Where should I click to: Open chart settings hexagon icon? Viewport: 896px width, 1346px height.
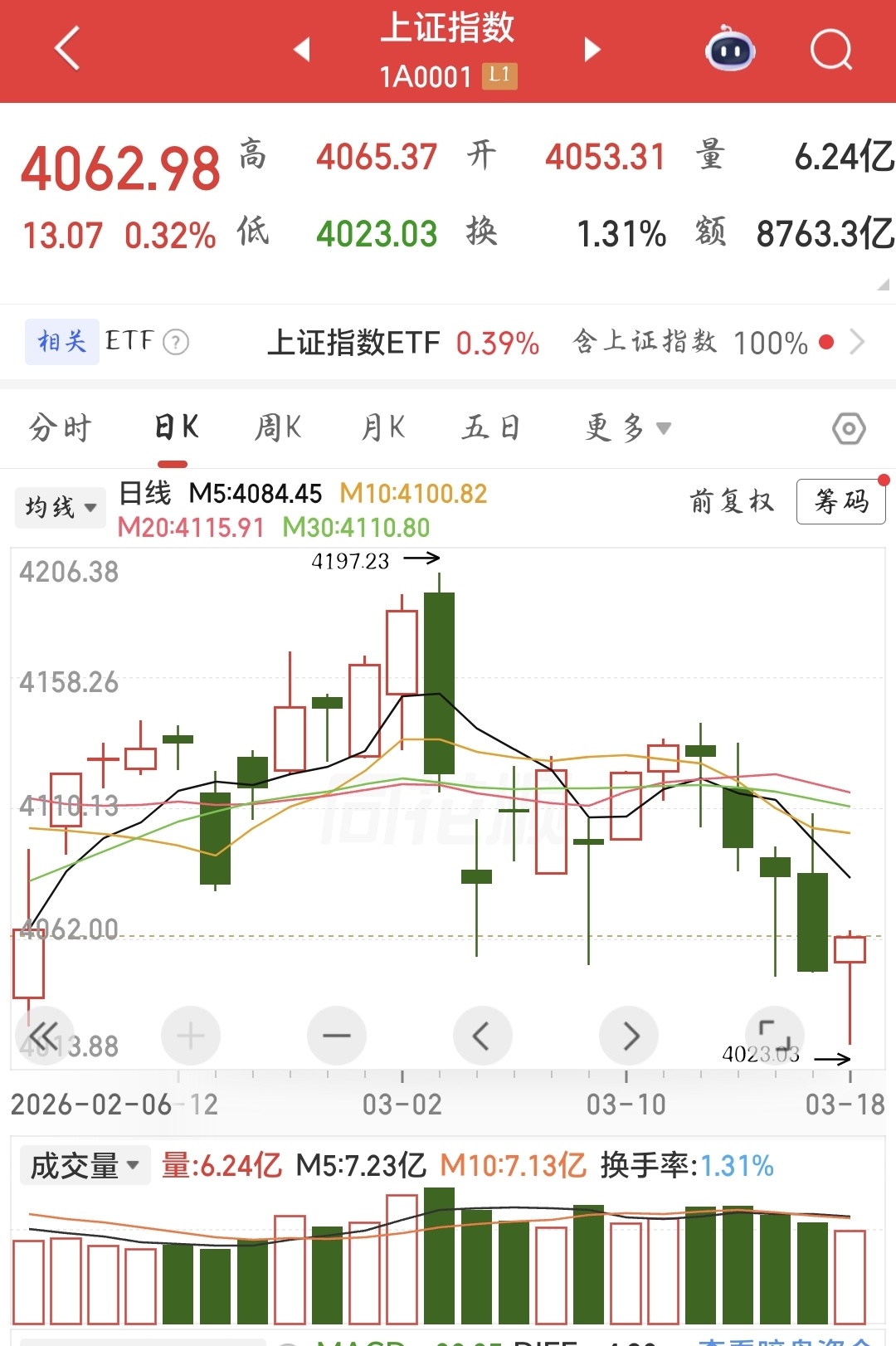point(849,429)
